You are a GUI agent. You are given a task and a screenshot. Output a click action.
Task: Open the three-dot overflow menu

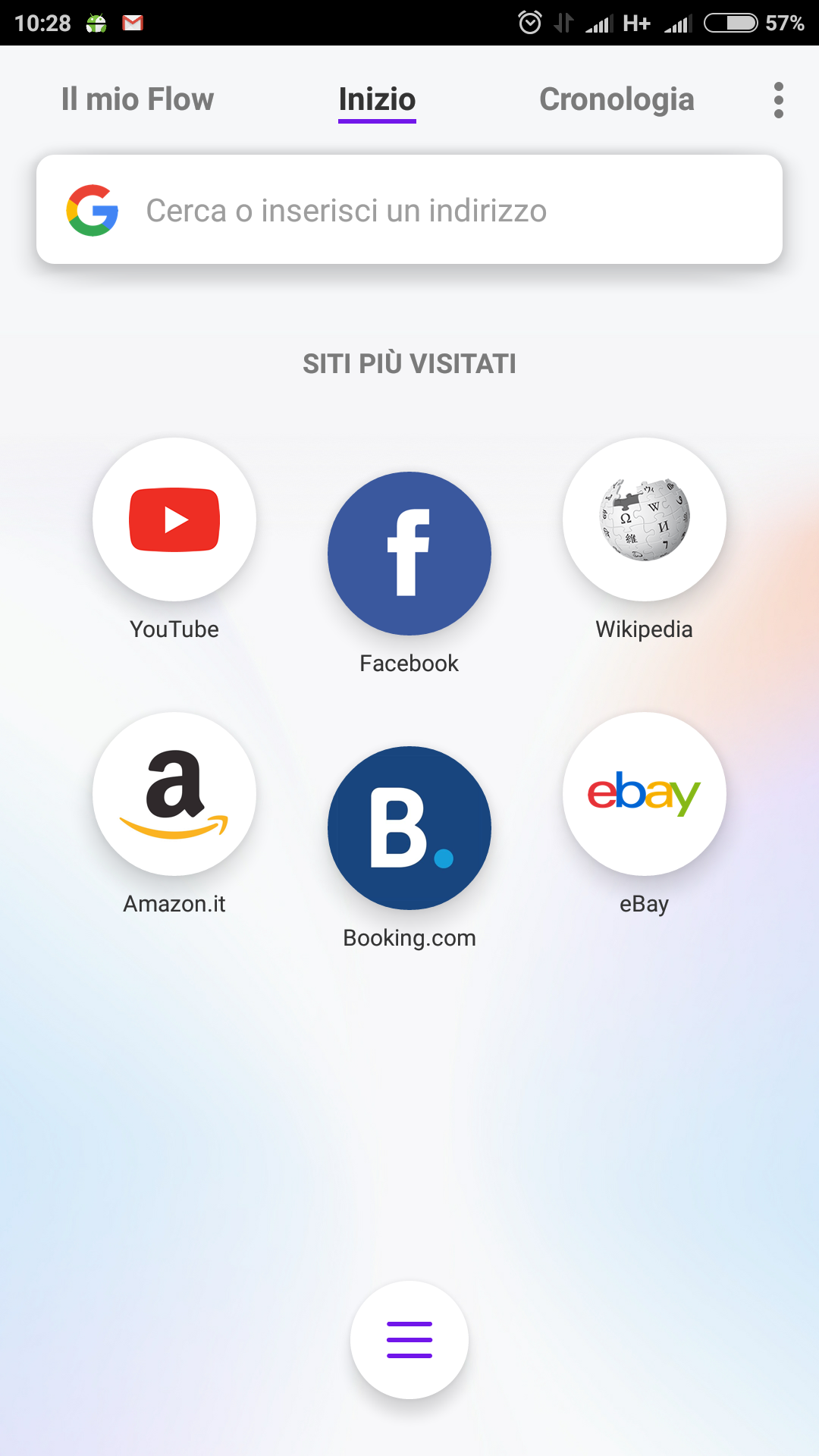(x=778, y=100)
